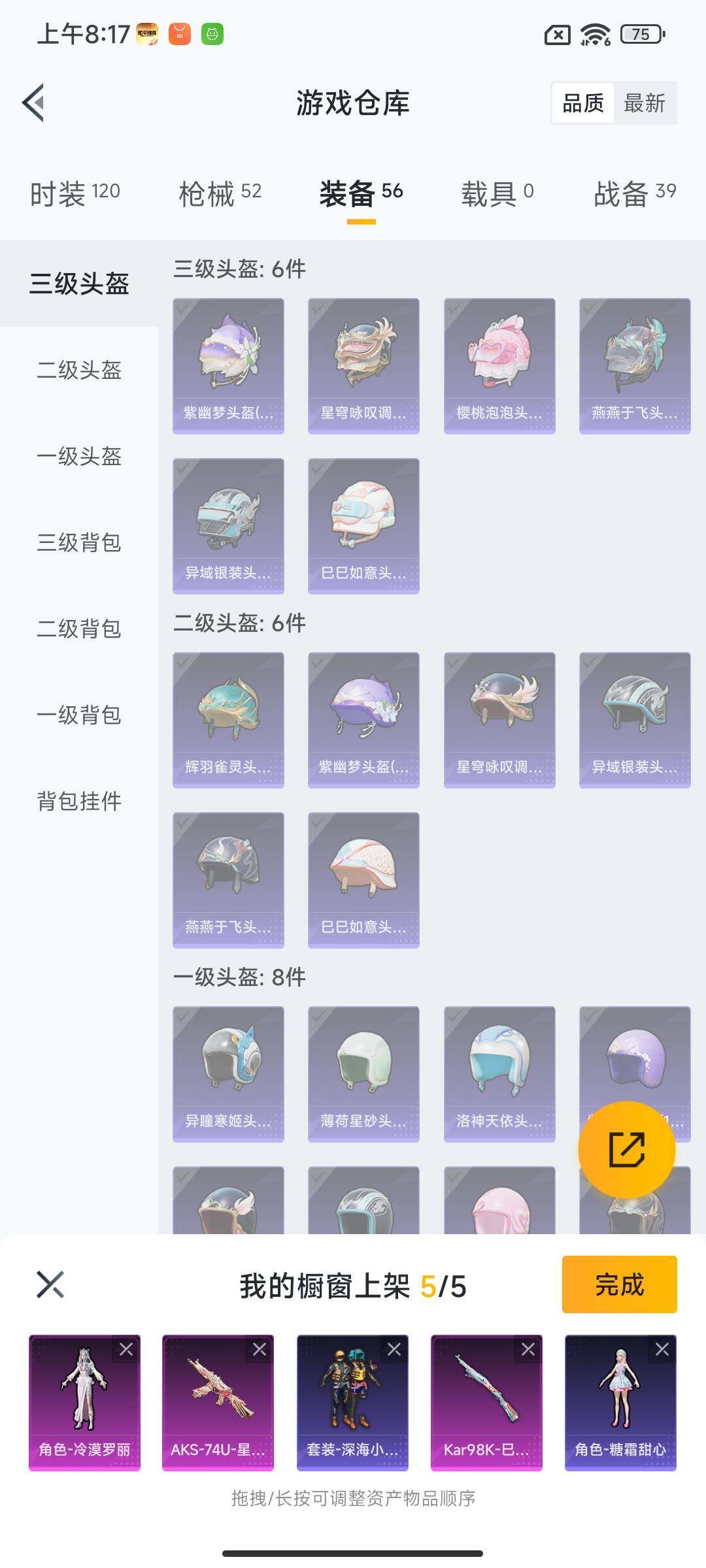Image resolution: width=706 pixels, height=1568 pixels.
Task: Go back from the 游戏仓库 page
Action: tap(34, 103)
